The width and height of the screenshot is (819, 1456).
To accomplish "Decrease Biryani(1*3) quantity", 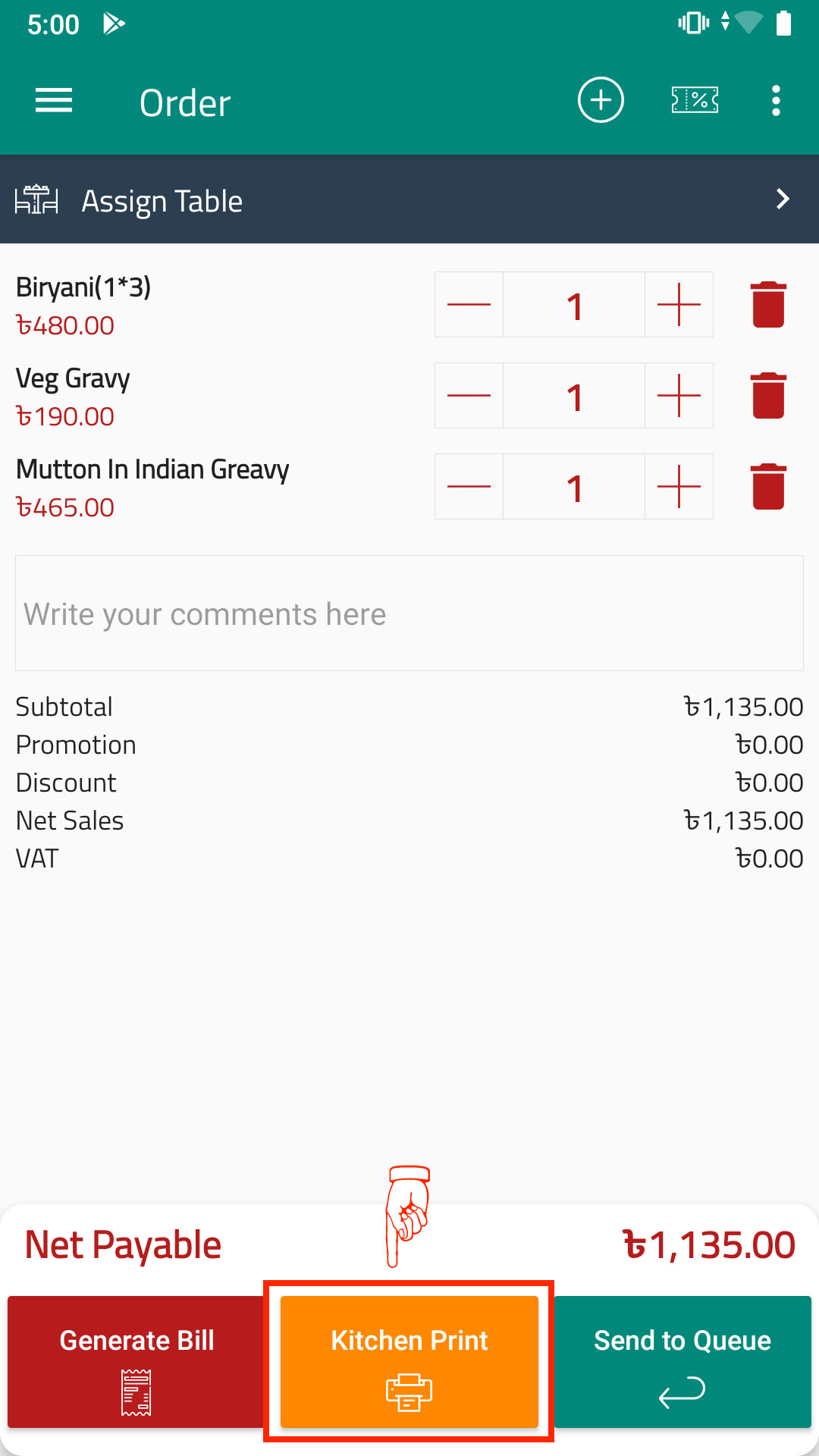I will tap(469, 305).
